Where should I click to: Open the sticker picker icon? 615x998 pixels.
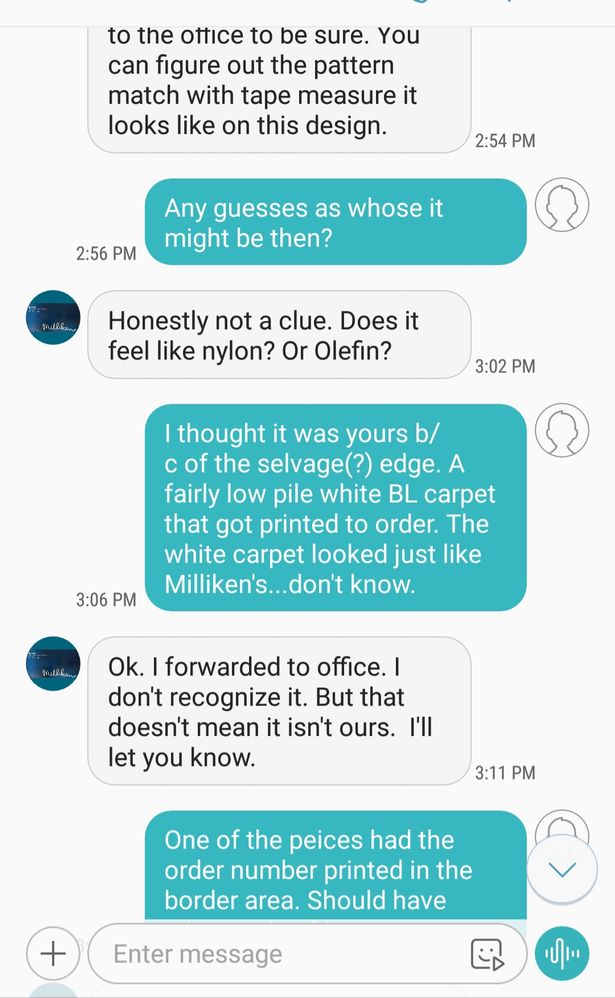pos(486,954)
